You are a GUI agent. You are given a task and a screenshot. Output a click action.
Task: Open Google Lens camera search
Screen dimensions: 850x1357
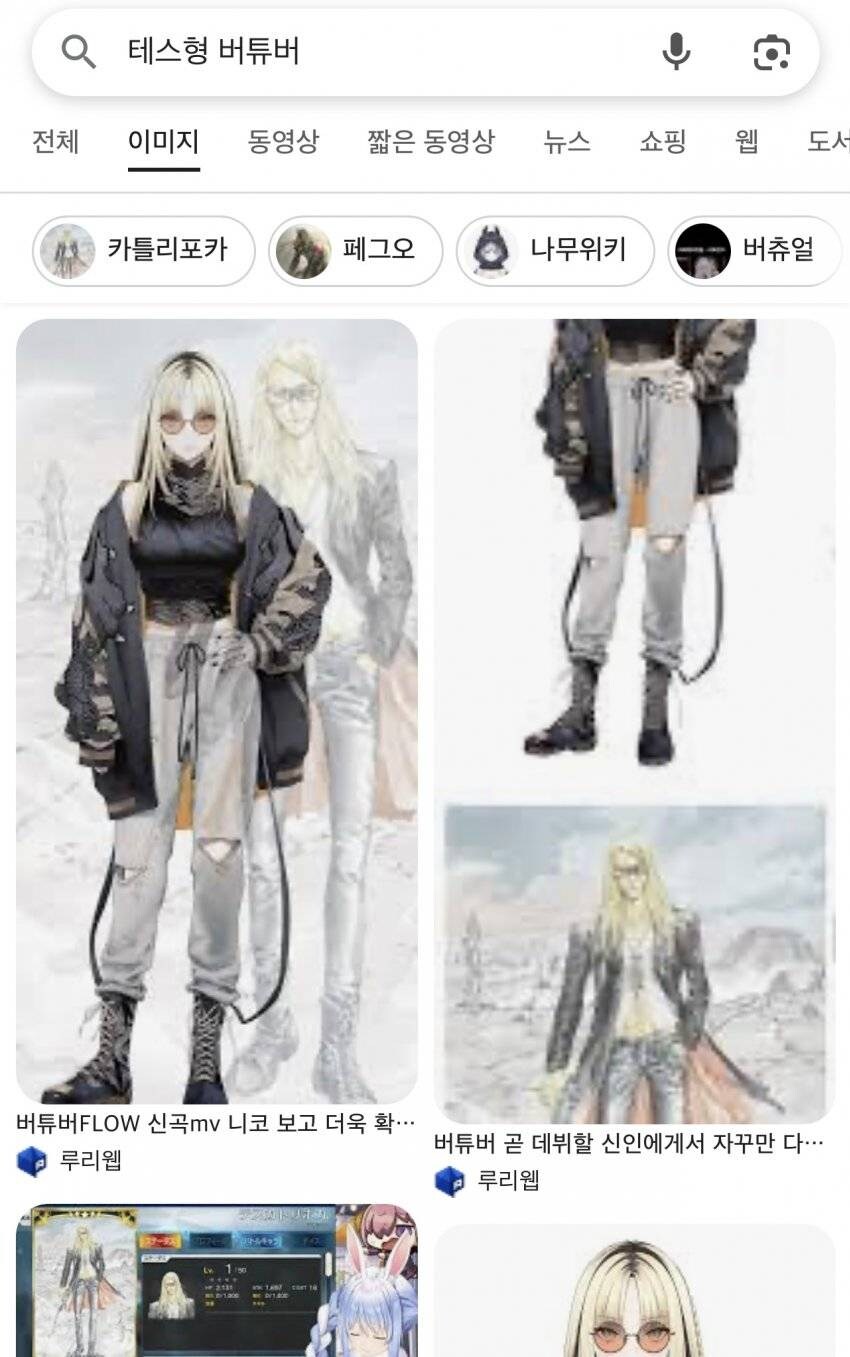click(x=771, y=52)
